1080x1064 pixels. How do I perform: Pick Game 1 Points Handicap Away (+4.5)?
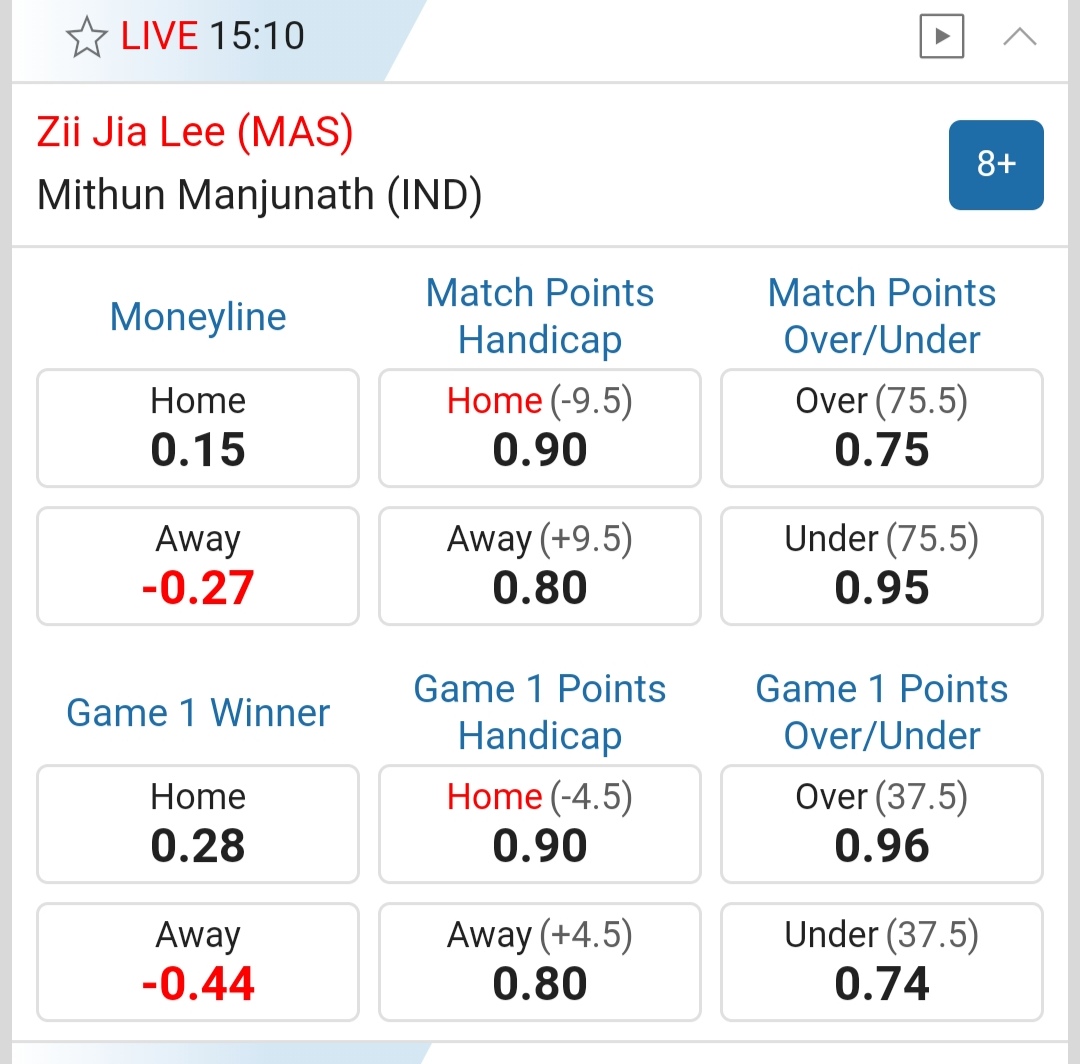pyautogui.click(x=540, y=962)
